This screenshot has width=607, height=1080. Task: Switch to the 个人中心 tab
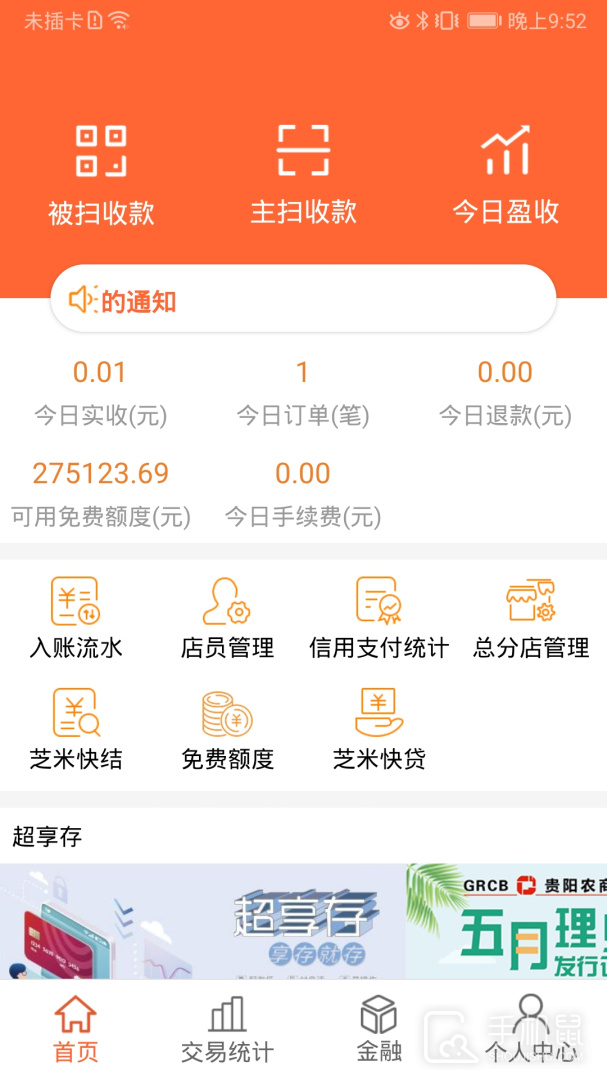click(x=531, y=1030)
